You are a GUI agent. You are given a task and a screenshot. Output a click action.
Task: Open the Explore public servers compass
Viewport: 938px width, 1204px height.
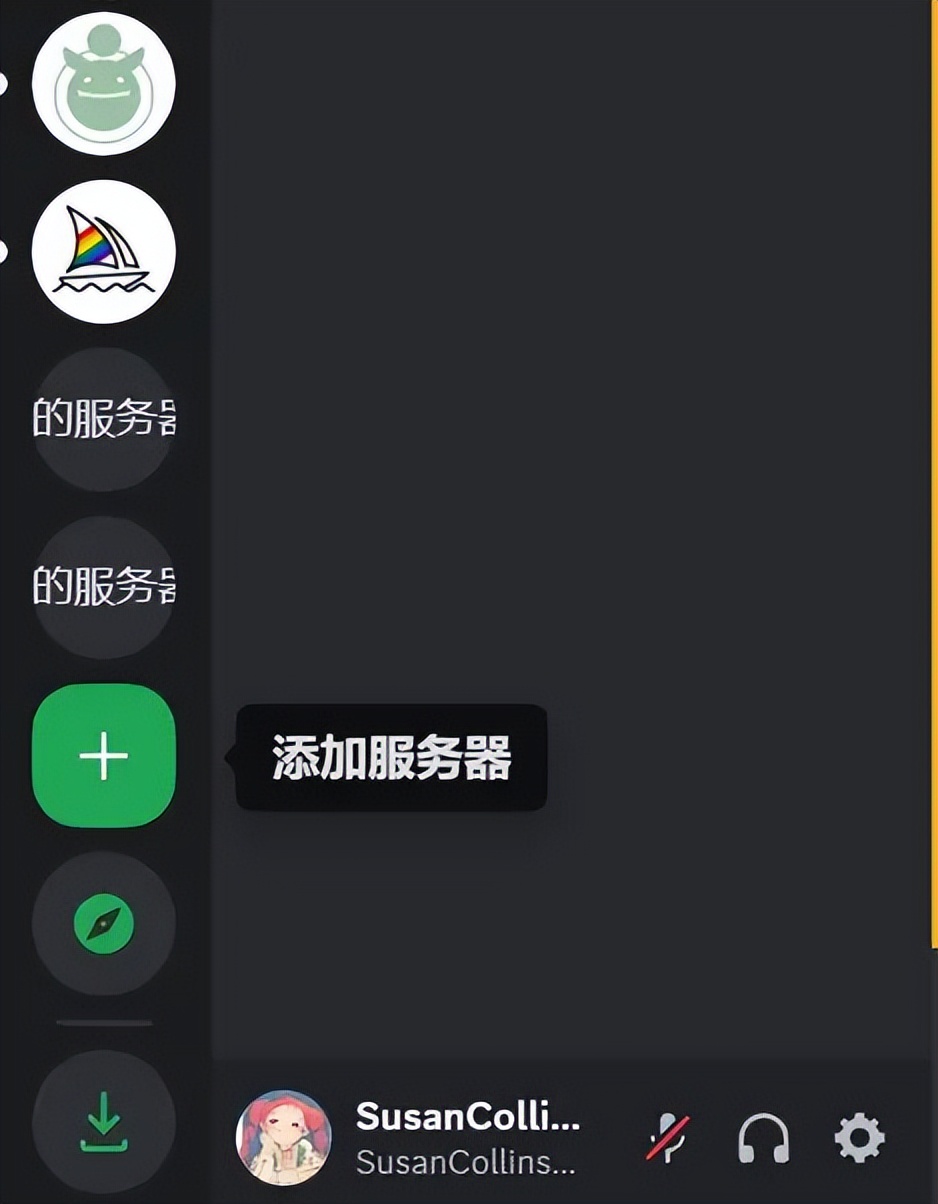[x=103, y=925]
